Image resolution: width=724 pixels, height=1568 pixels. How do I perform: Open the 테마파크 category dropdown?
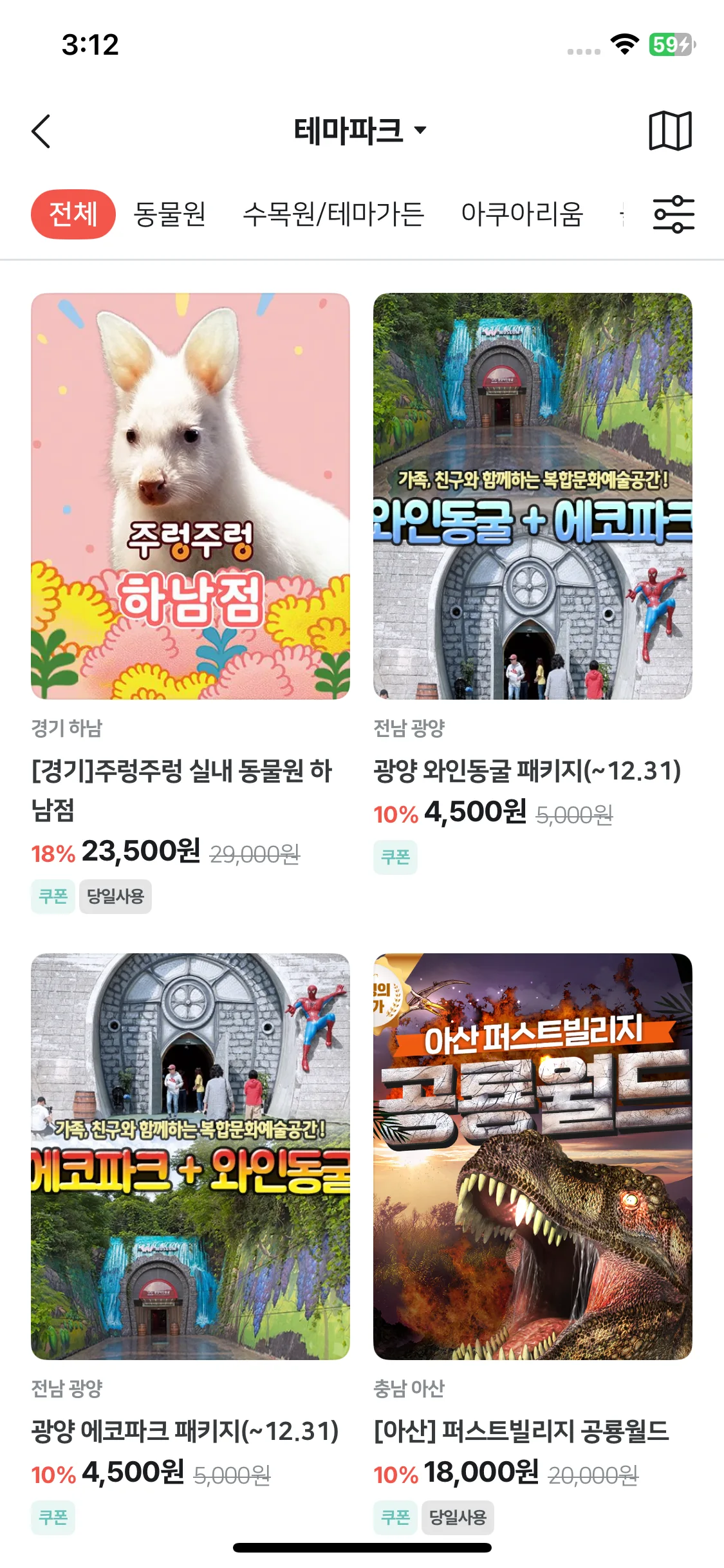pos(360,131)
